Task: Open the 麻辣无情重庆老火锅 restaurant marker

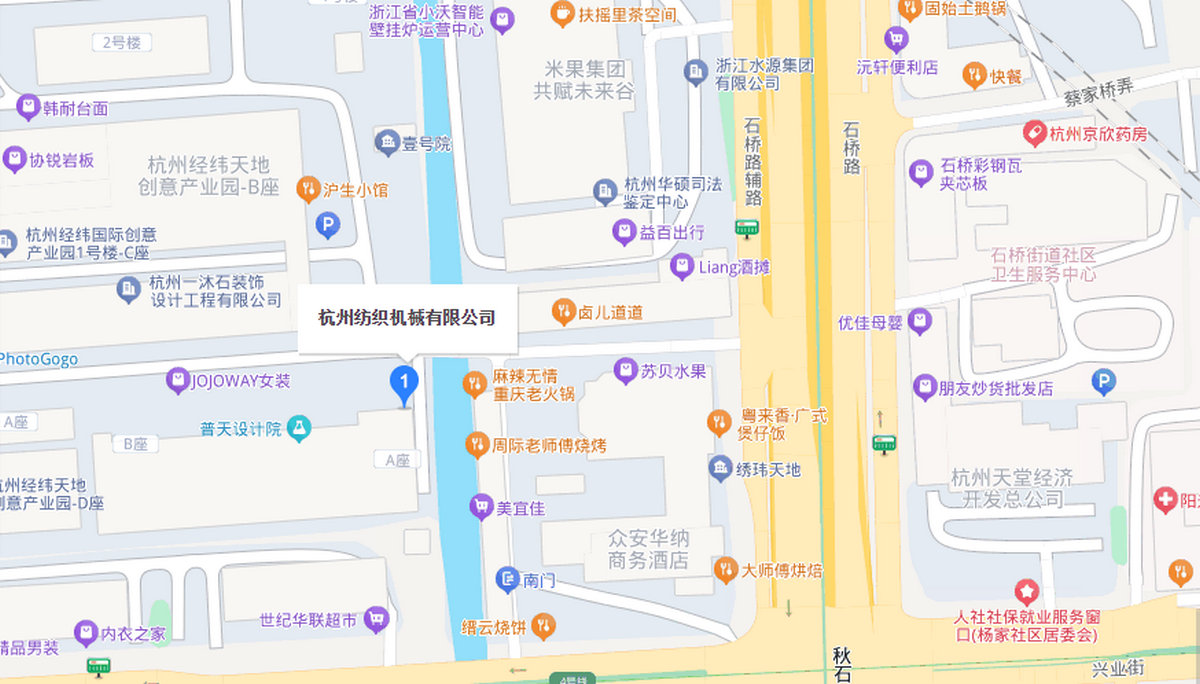Action: 475,384
